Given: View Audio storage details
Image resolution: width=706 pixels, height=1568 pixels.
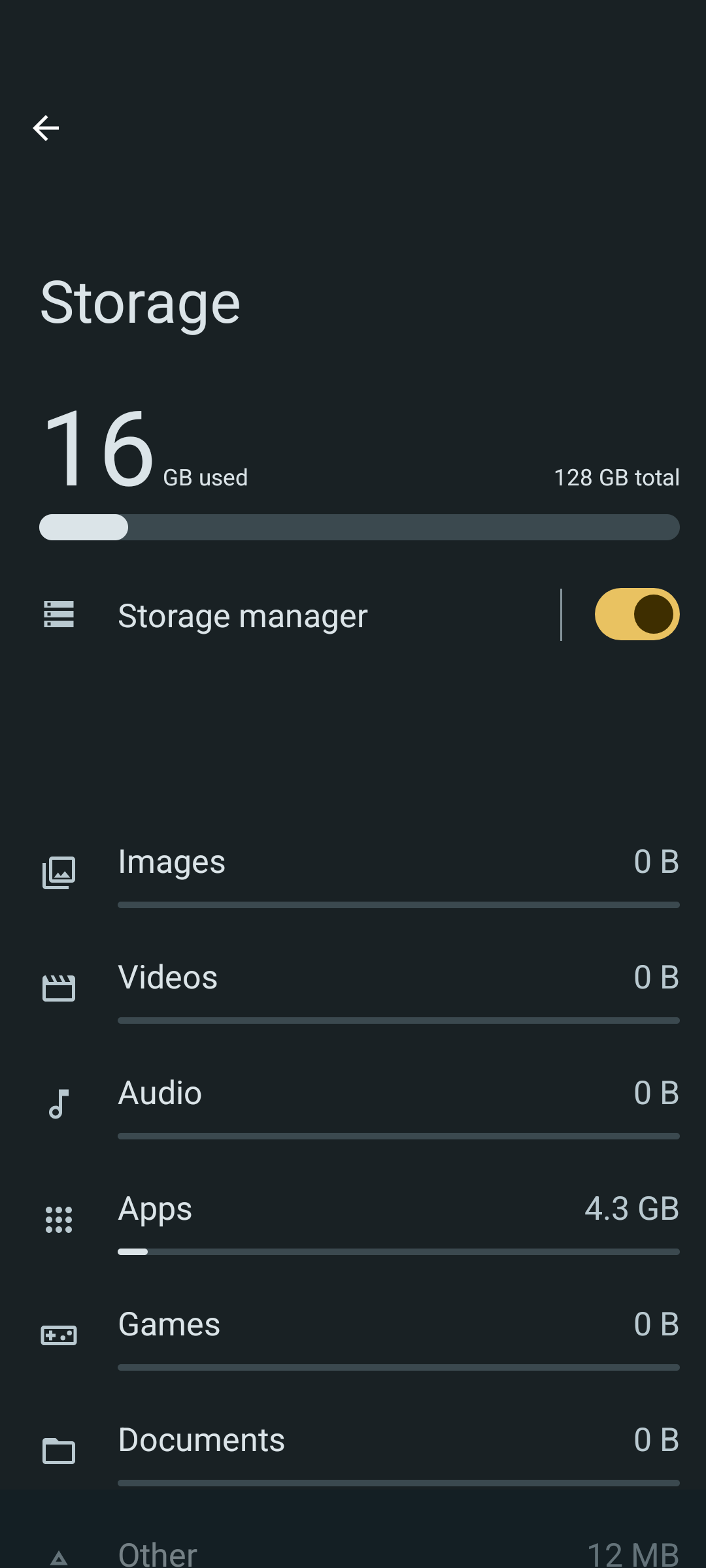Looking at the screenshot, I should click(353, 1105).
